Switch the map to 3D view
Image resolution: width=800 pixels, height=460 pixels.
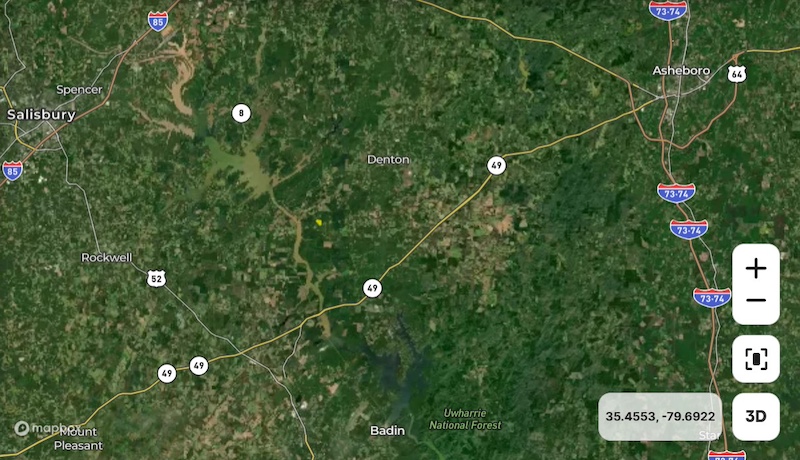click(756, 416)
